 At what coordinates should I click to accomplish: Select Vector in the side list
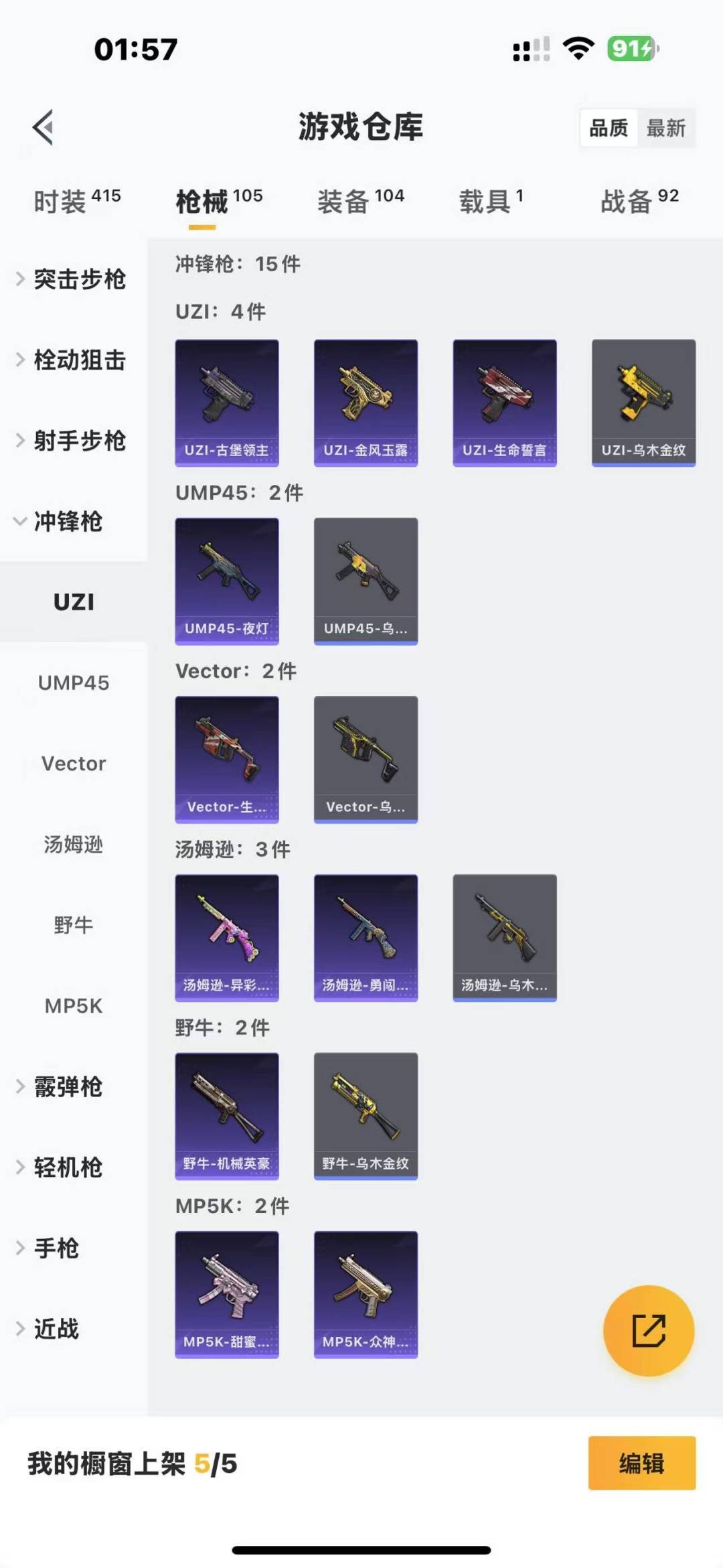[x=74, y=764]
